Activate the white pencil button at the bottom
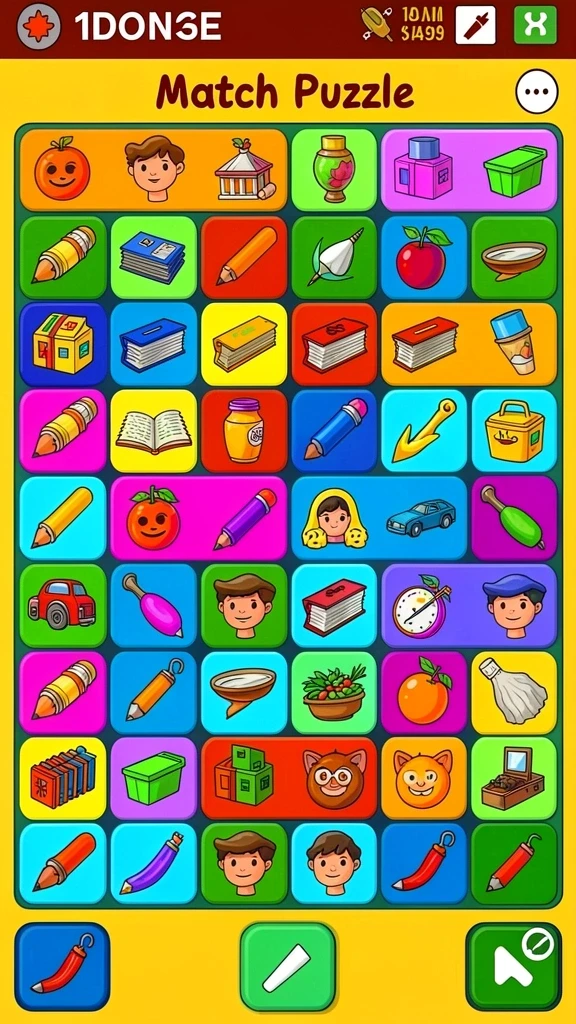Screen dimensions: 576x1024 click(288, 967)
